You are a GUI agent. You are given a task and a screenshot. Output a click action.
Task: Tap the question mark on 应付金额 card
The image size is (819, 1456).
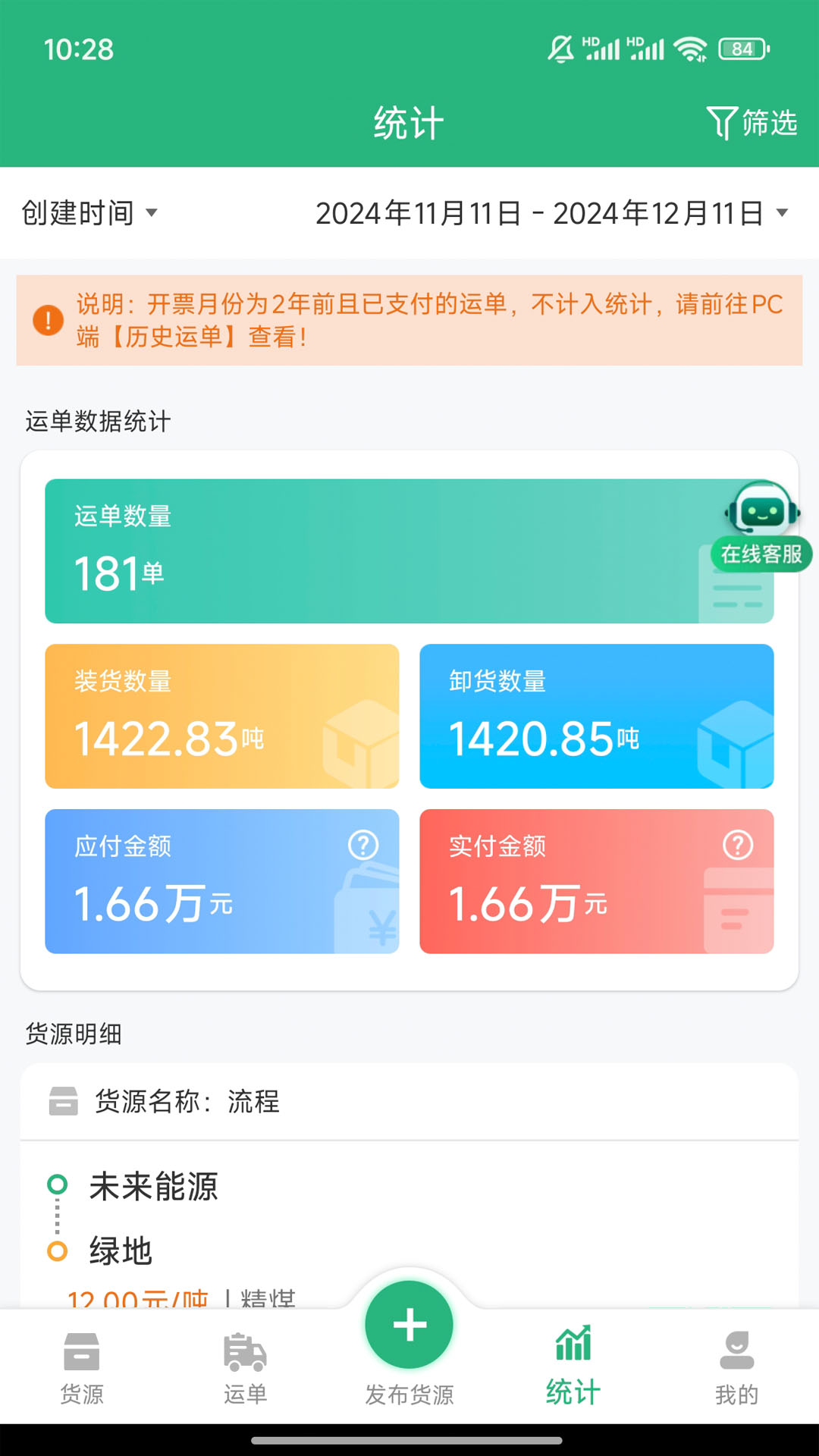point(362,843)
